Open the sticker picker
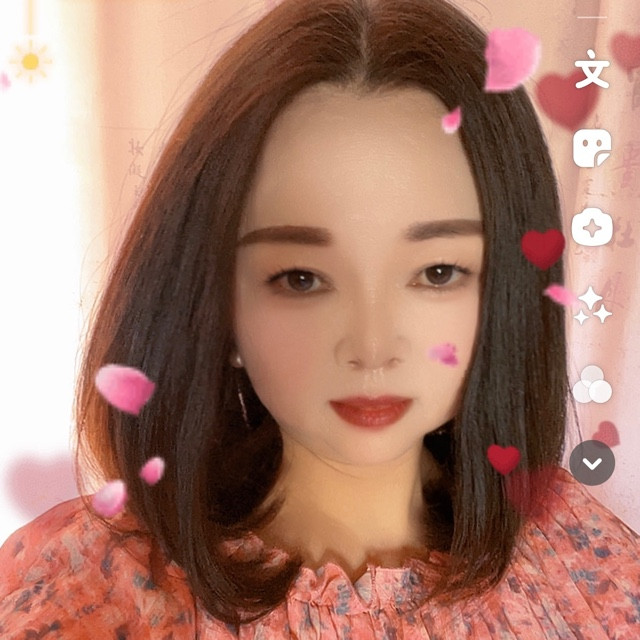The image size is (640, 640). coord(592,148)
